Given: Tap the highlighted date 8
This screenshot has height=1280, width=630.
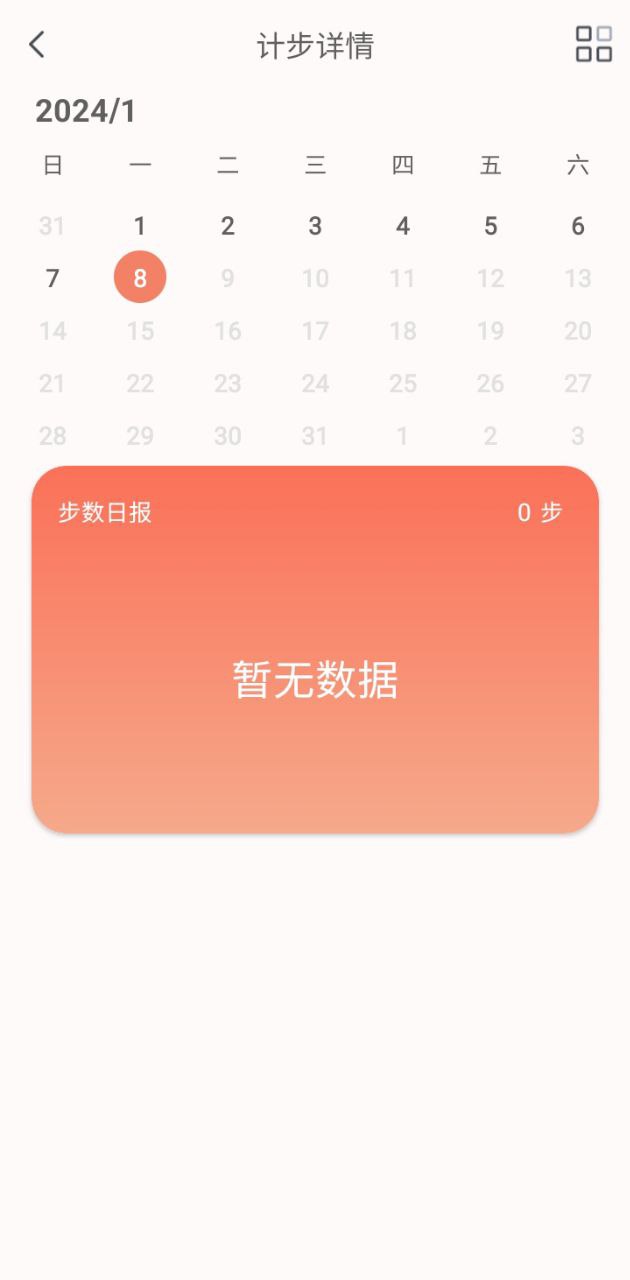Looking at the screenshot, I should click(140, 277).
